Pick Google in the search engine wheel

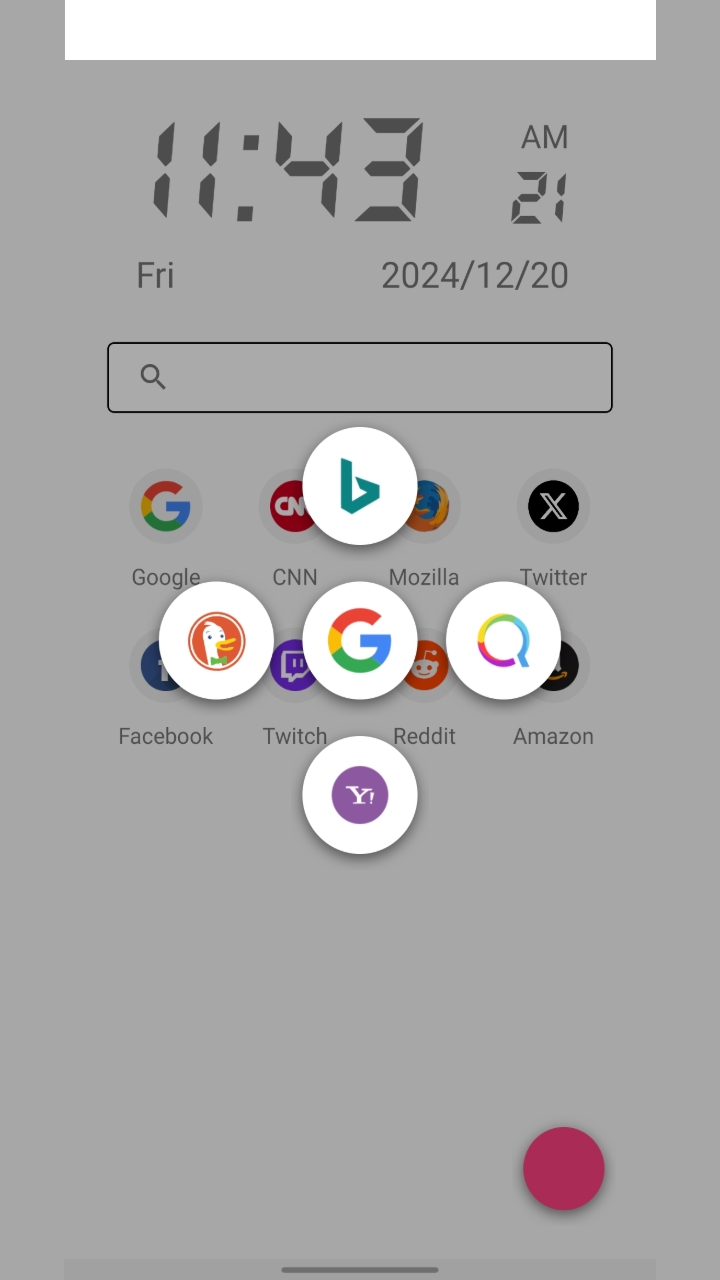pos(360,640)
